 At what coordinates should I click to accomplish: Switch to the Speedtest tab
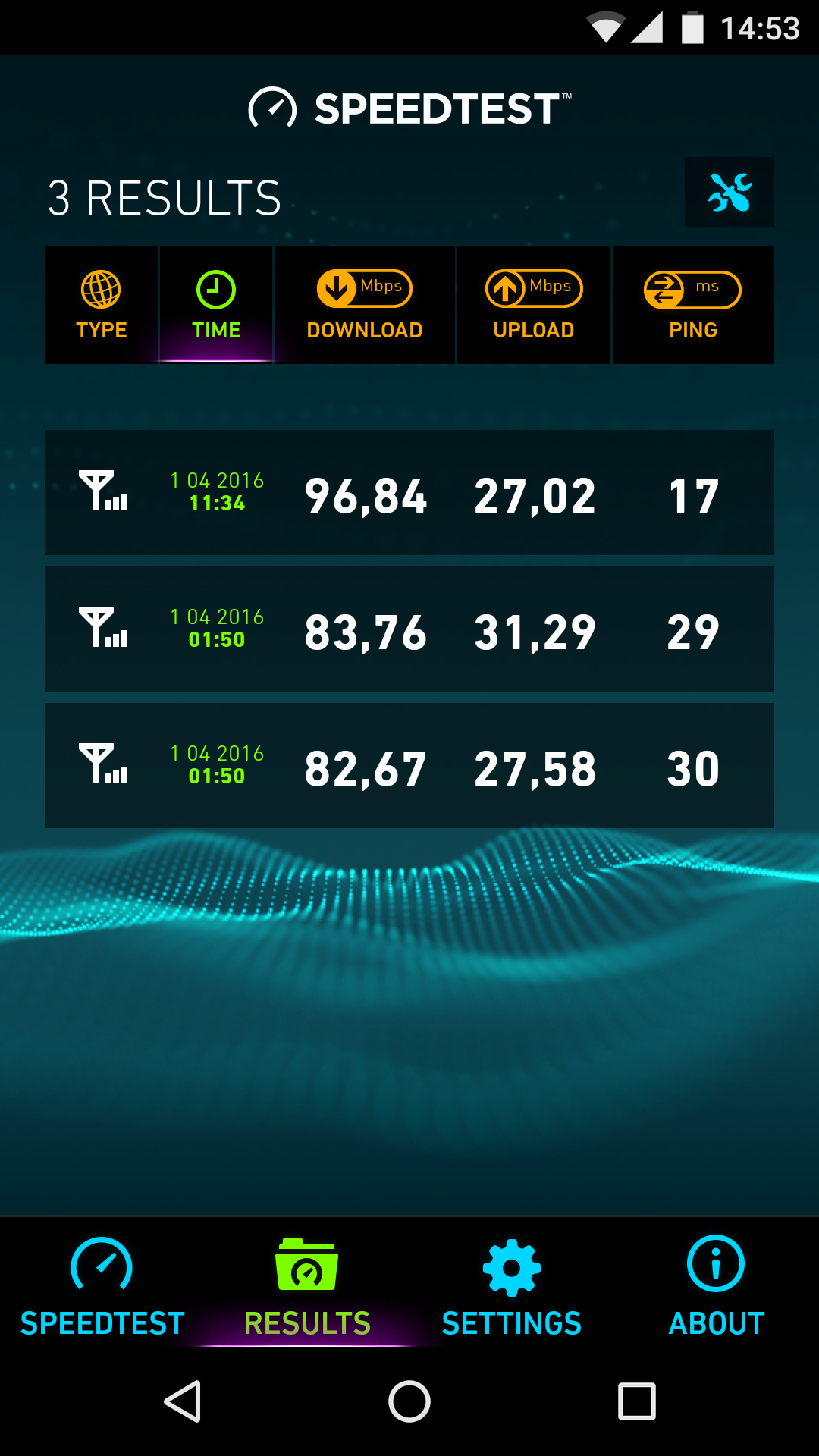click(x=102, y=1287)
